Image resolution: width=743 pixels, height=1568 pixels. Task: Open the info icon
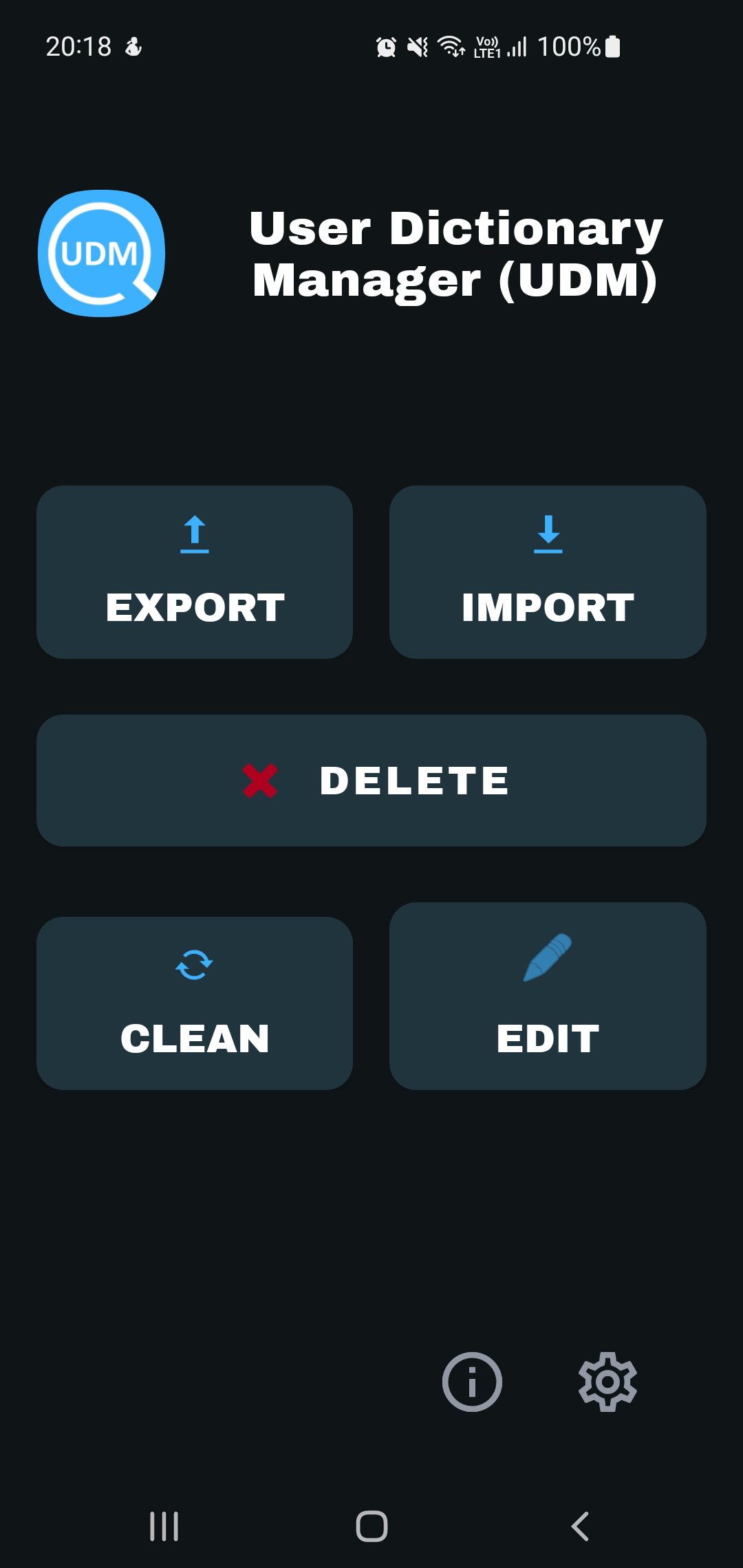pos(472,1382)
